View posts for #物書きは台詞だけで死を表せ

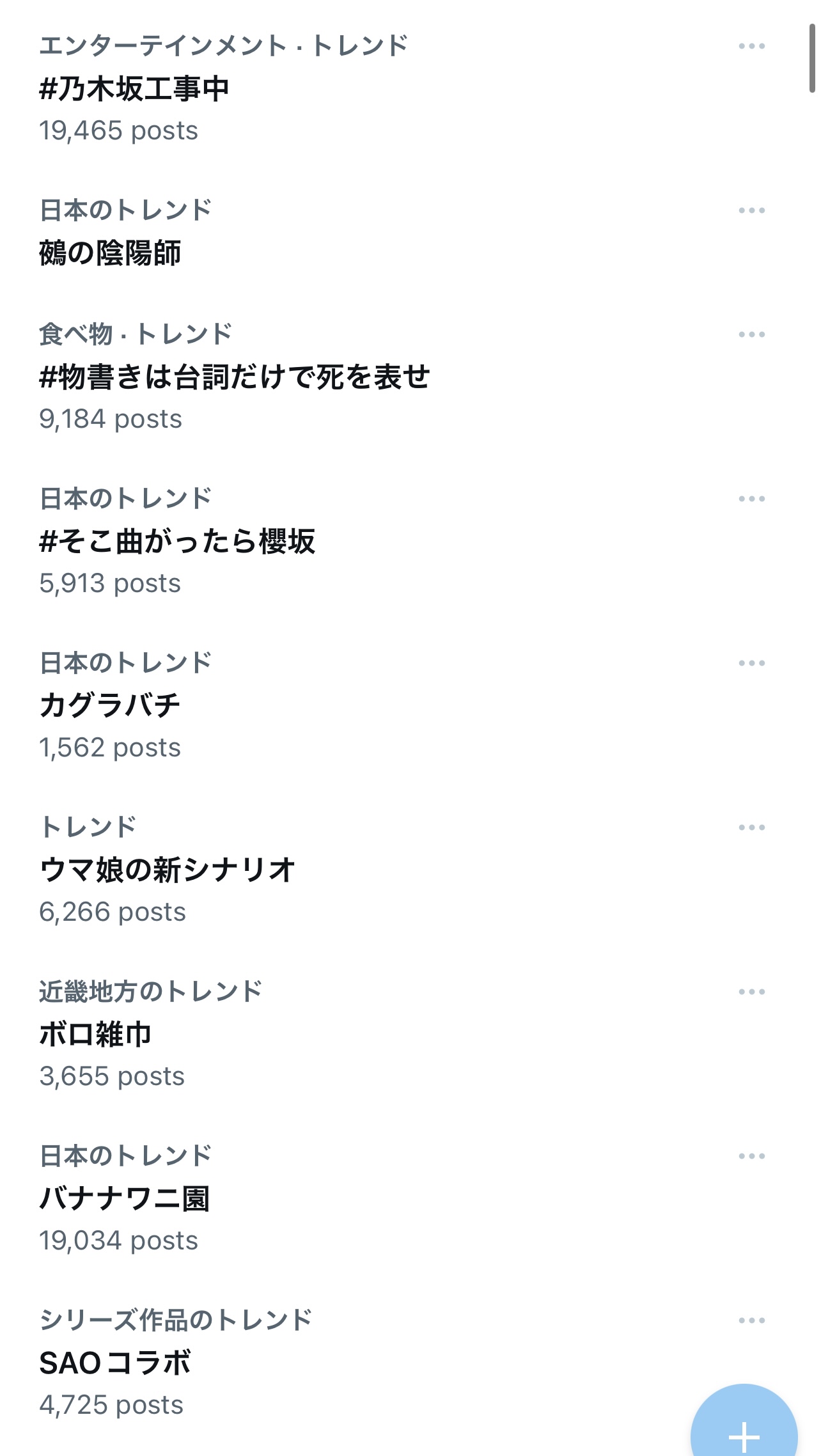(234, 377)
